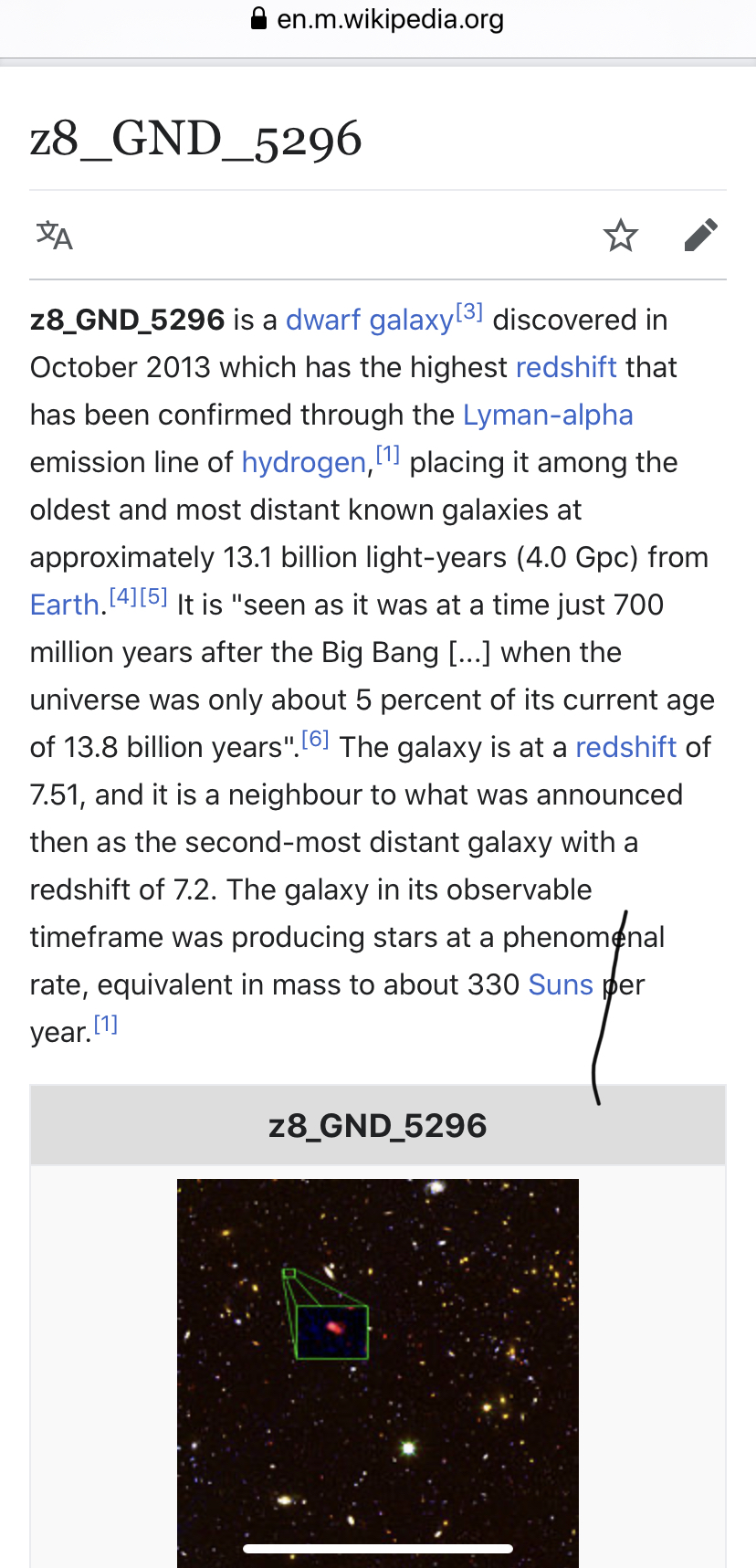View citation reference [4]

click(123, 596)
